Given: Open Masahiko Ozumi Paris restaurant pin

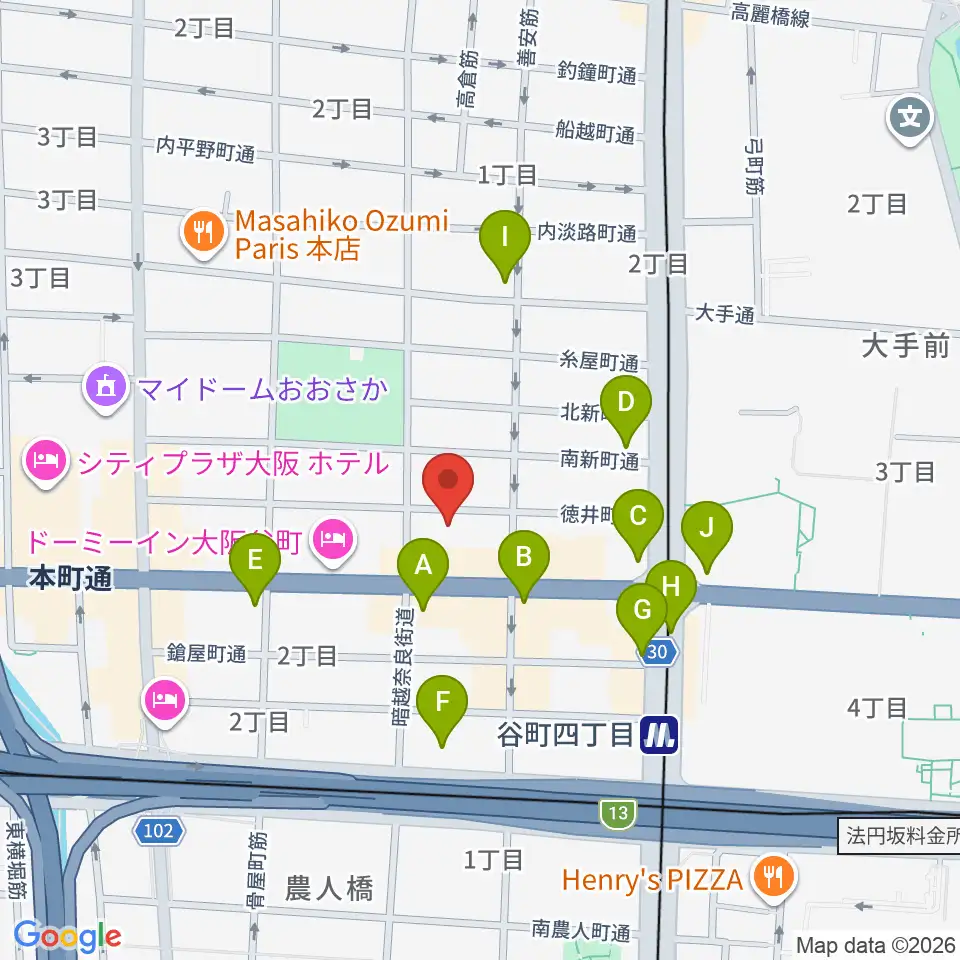Looking at the screenshot, I should click(204, 234).
